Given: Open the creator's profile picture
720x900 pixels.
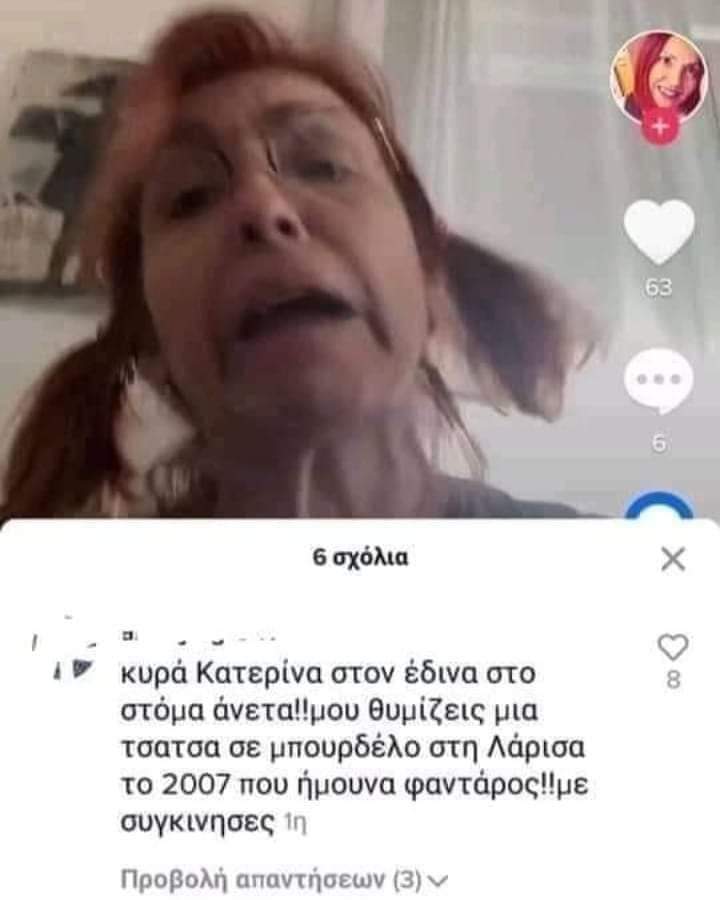Looking at the screenshot, I should point(658,76).
